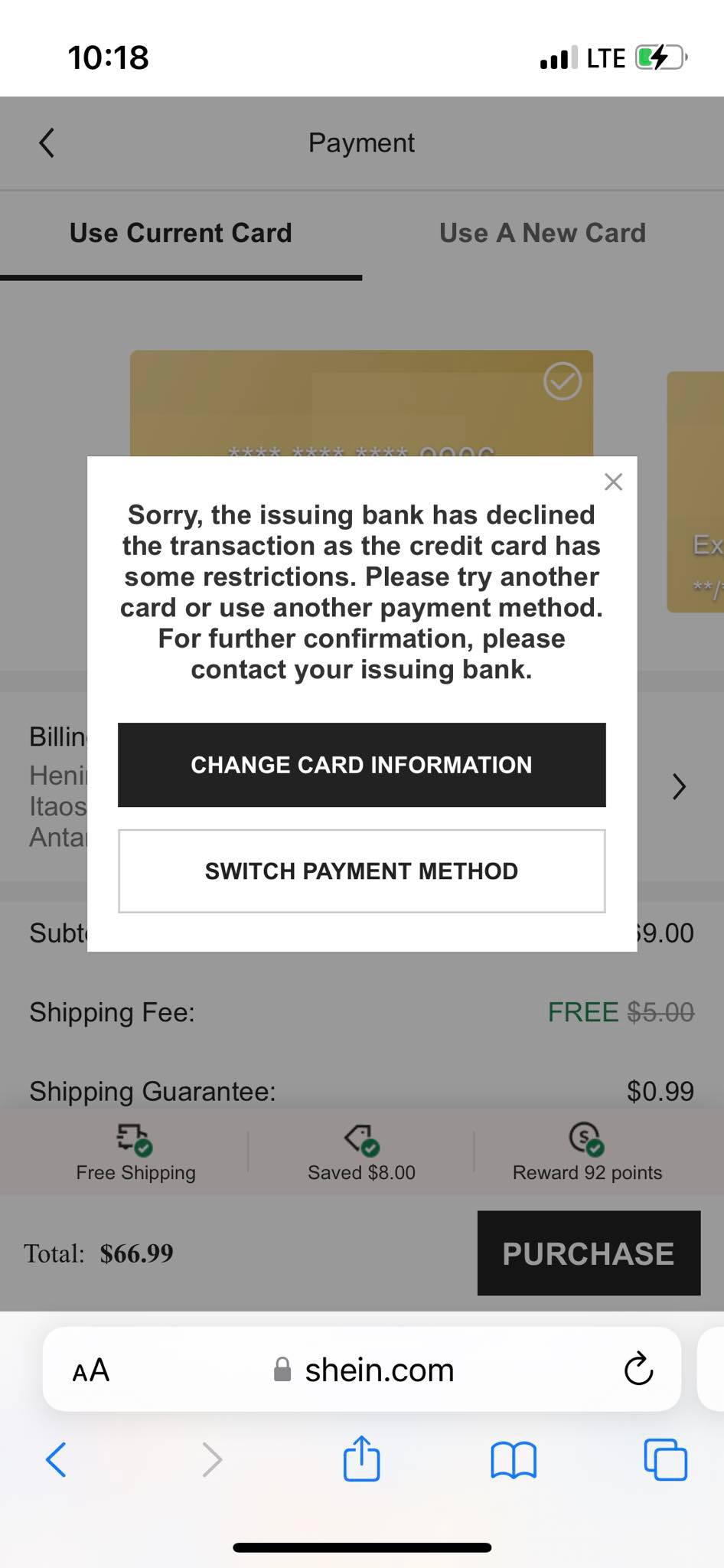Share this page from Safari toolbar
The width and height of the screenshot is (724, 1568).
pos(361,1459)
